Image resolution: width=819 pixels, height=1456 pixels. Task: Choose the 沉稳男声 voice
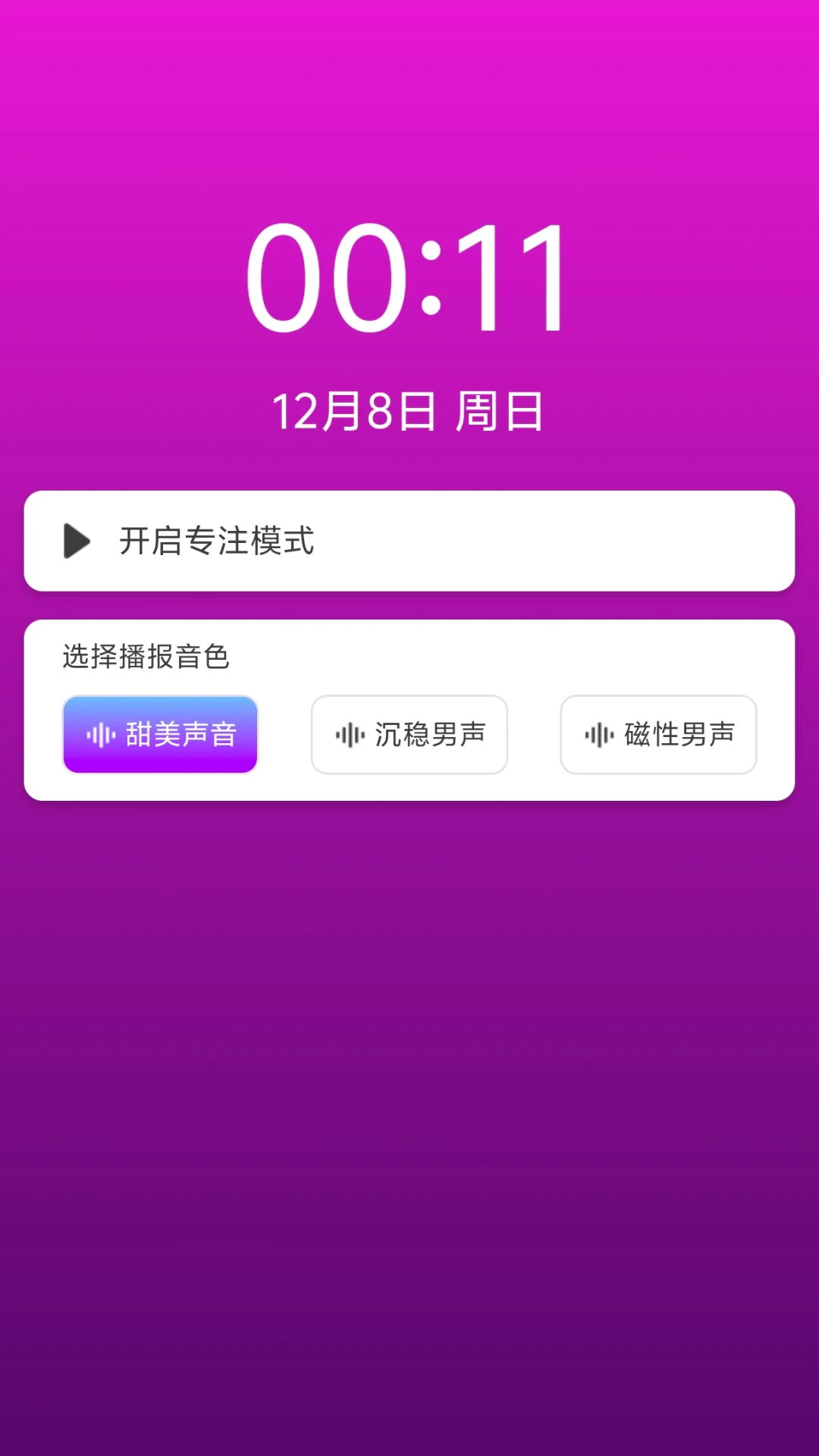[x=409, y=734]
